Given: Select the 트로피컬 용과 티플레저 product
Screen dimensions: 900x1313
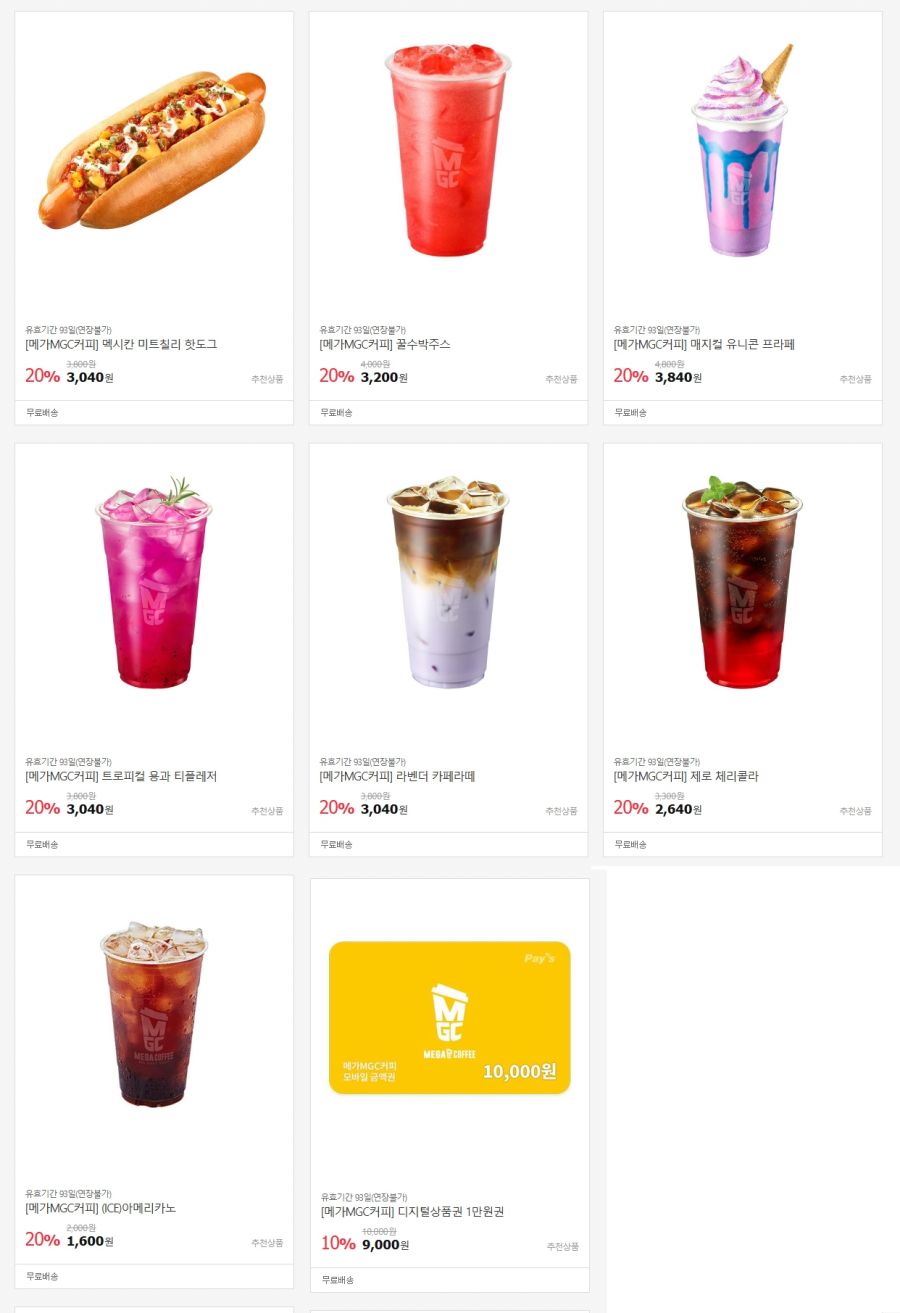Looking at the screenshot, I should click(x=153, y=582).
